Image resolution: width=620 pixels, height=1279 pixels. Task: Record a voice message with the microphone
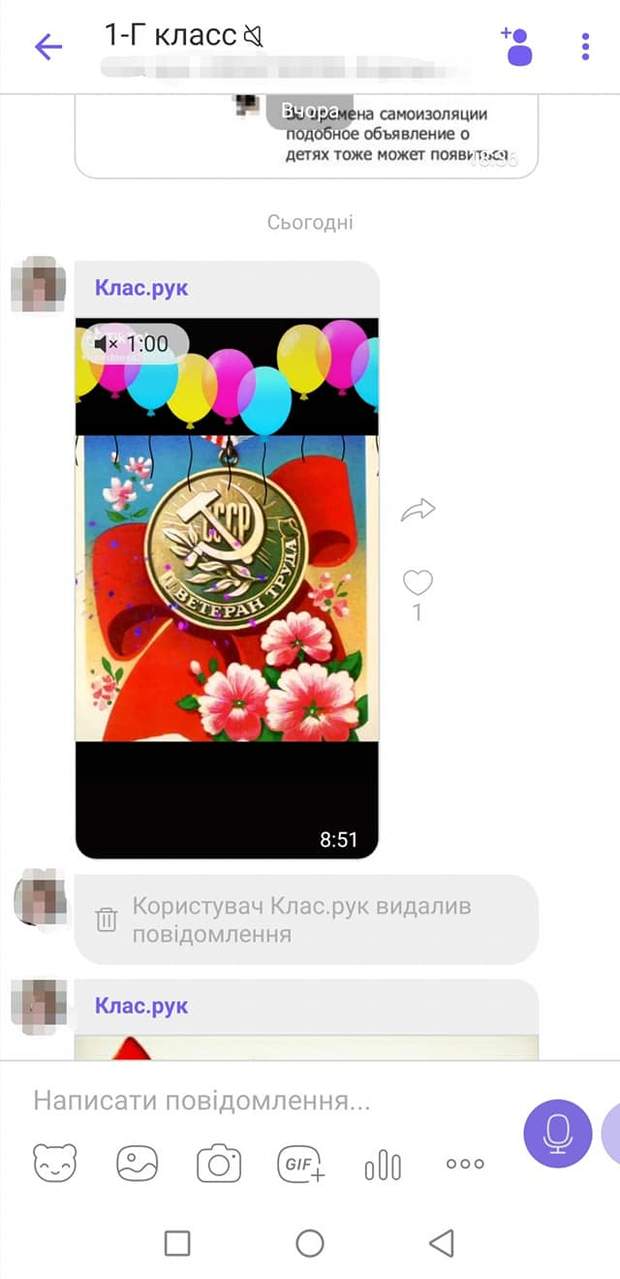[558, 1133]
